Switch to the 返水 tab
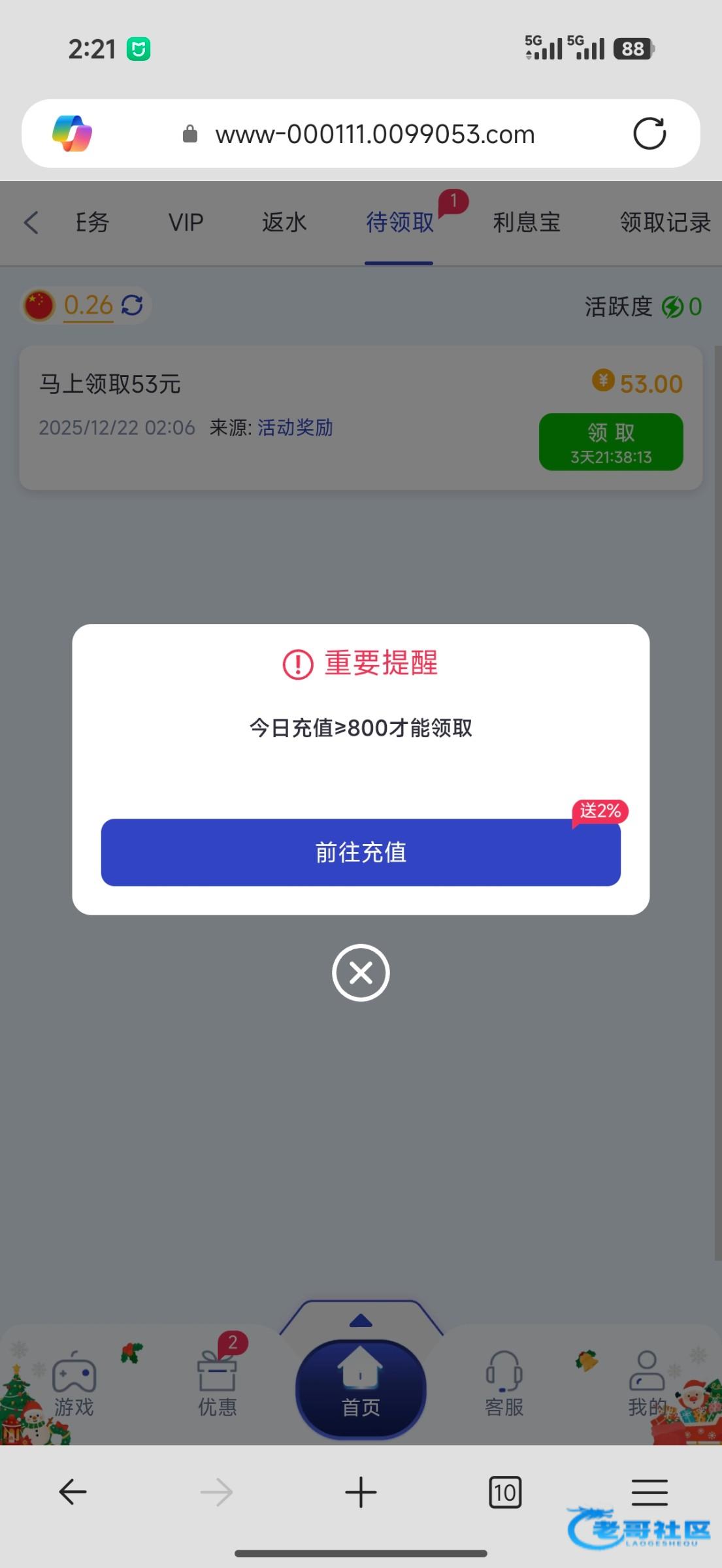Image resolution: width=722 pixels, height=1568 pixels. point(284,223)
